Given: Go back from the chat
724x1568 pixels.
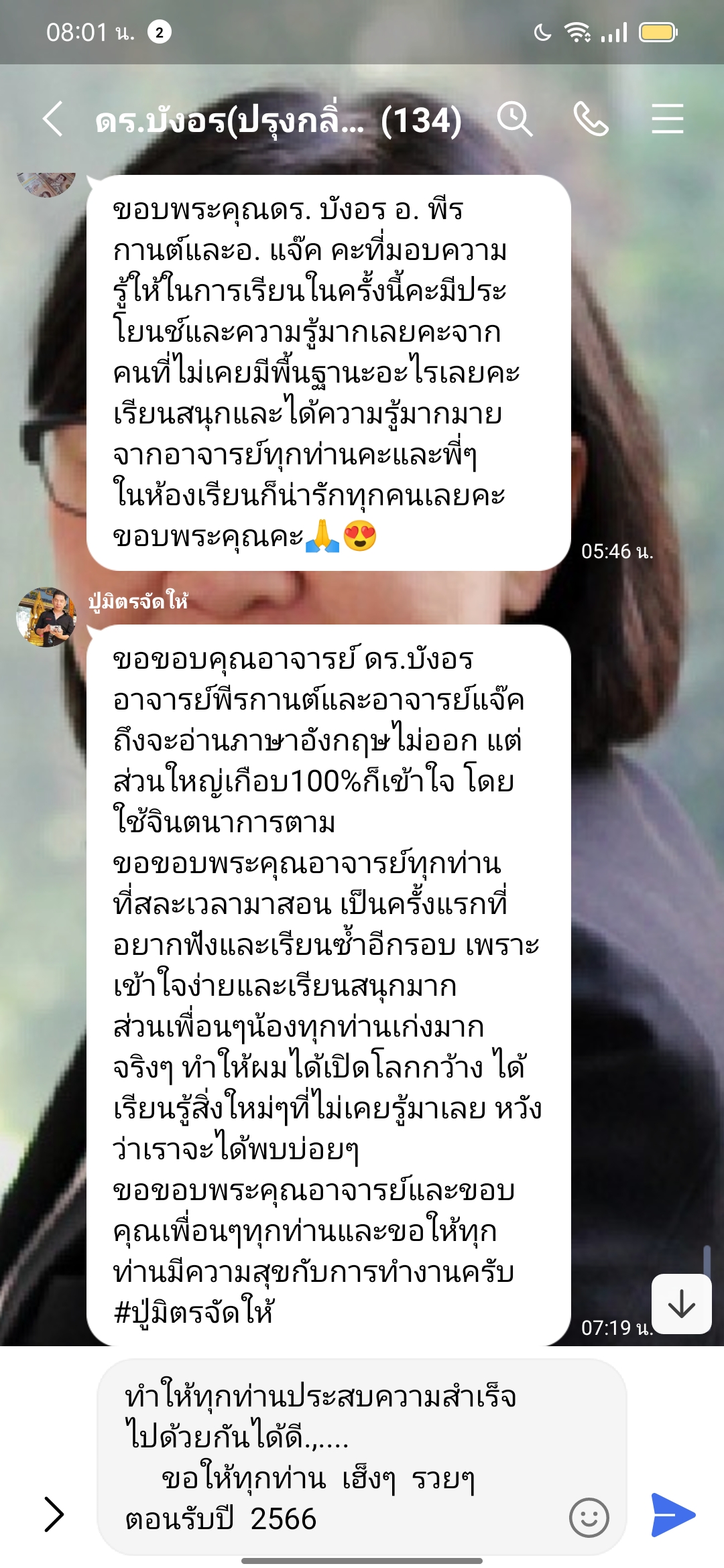Looking at the screenshot, I should pos(54,120).
